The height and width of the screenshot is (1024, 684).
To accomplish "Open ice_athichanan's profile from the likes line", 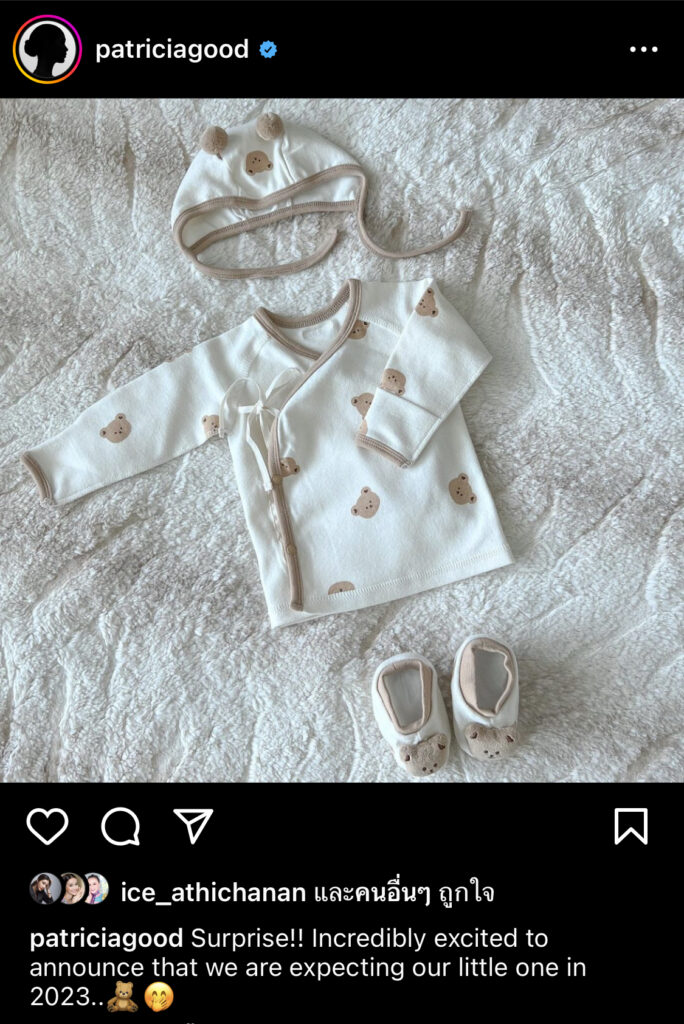I will [213, 892].
